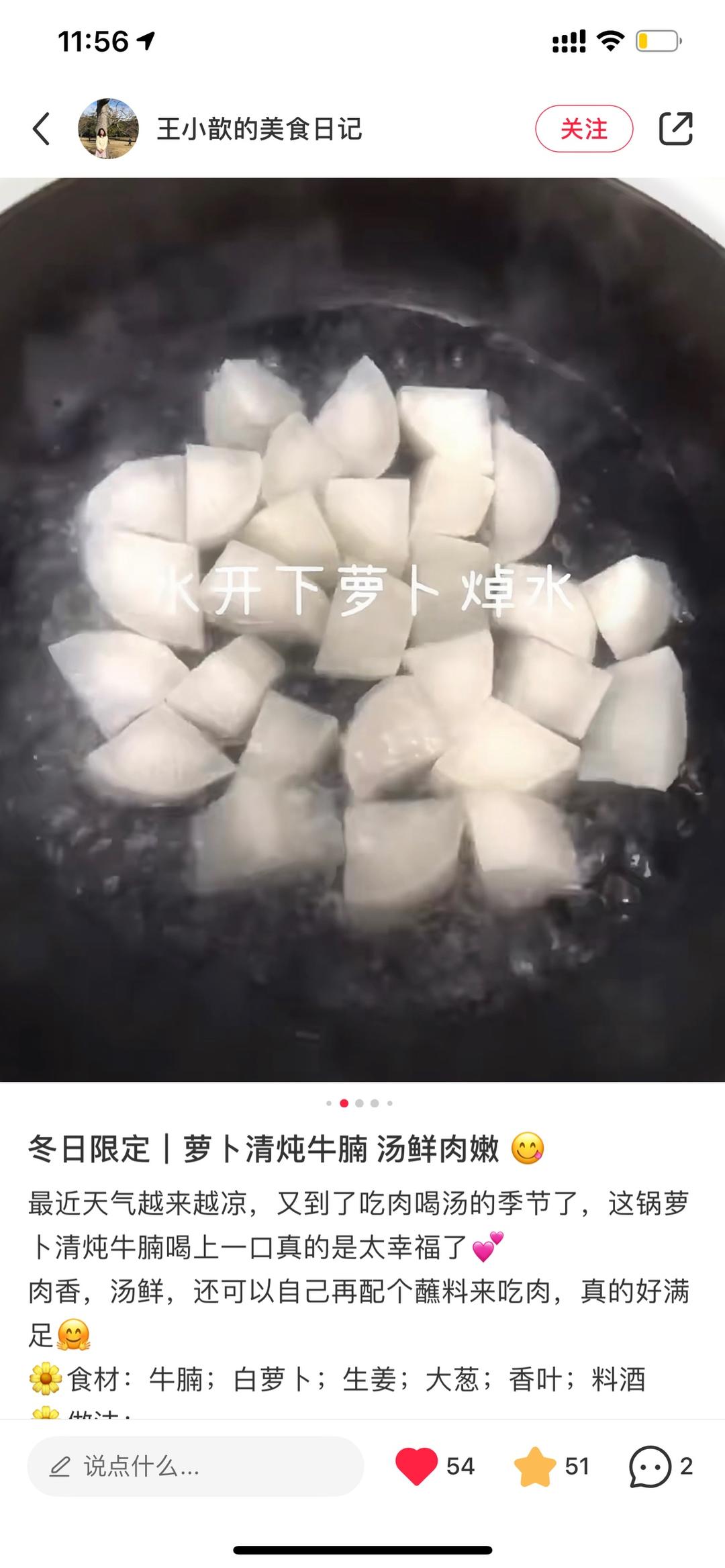Share this post
This screenshot has height=1568, width=725.
(x=675, y=129)
